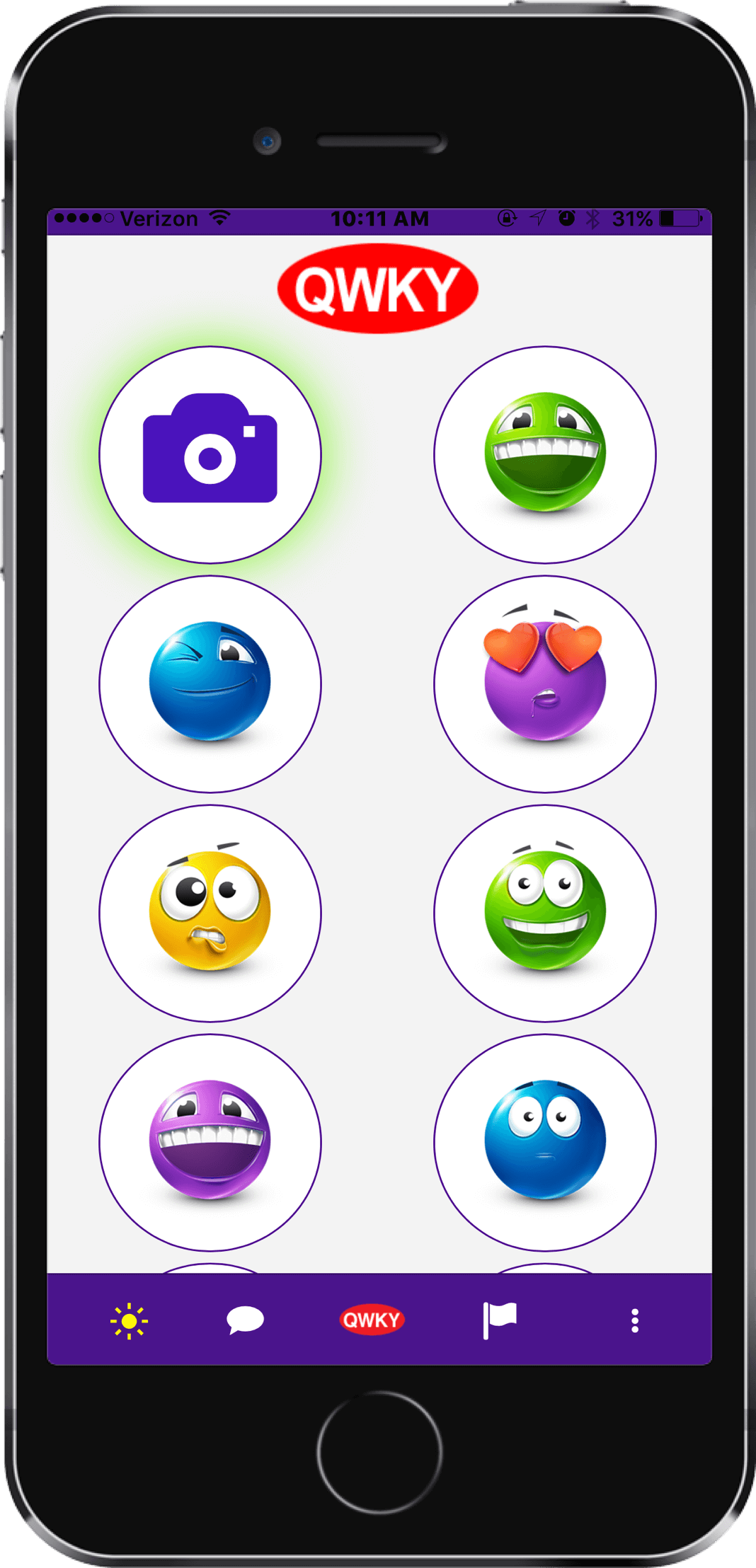This screenshot has height=1568, width=756.
Task: Go to the QWKY tab in bottom bar
Action: (372, 1320)
